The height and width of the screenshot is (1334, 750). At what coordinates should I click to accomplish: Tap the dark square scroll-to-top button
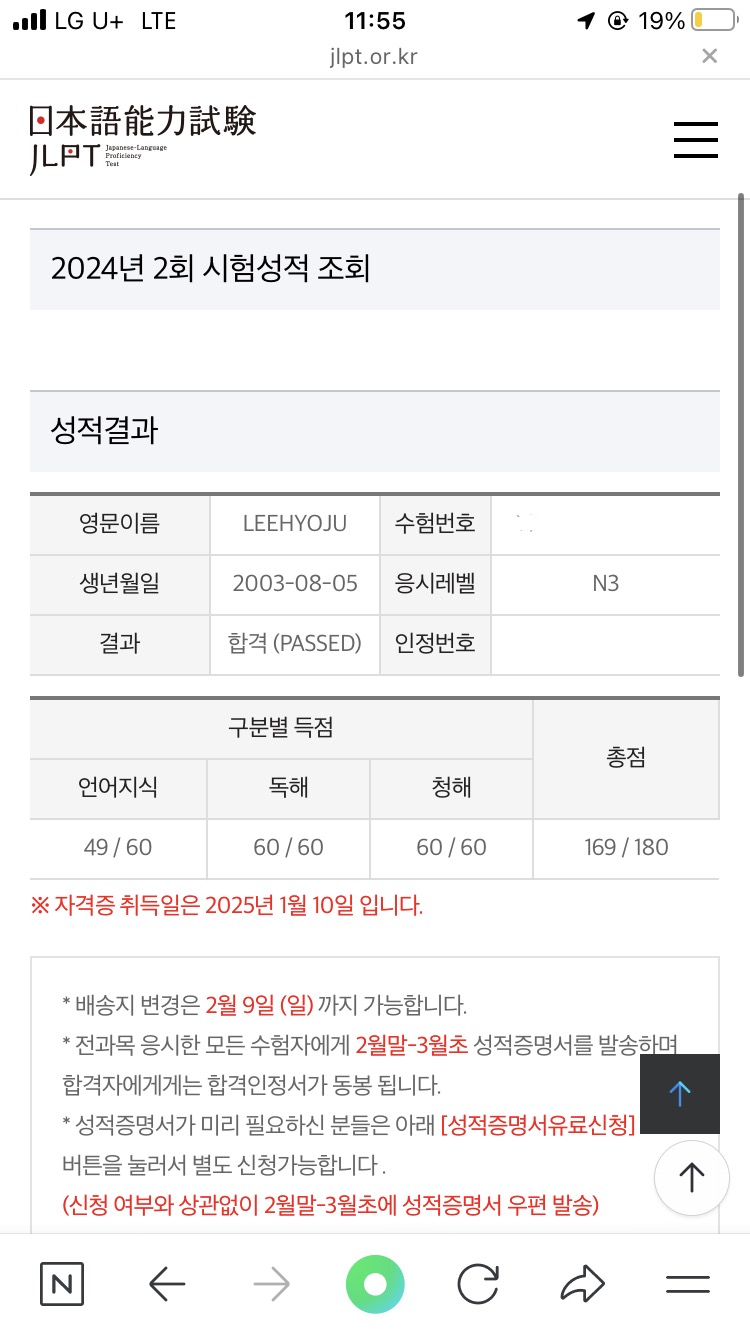(679, 1093)
